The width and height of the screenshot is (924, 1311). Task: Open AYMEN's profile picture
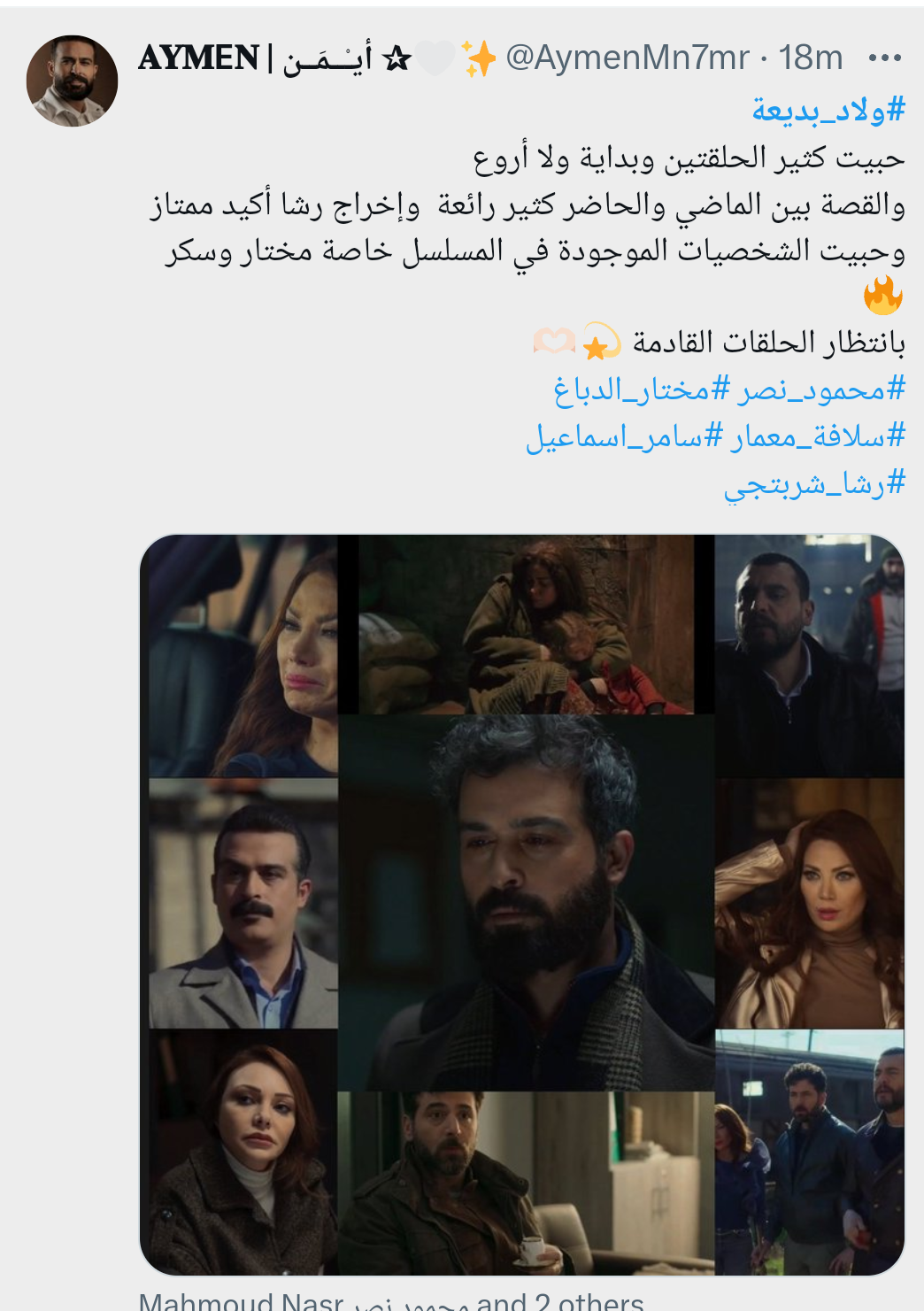pos(72,81)
